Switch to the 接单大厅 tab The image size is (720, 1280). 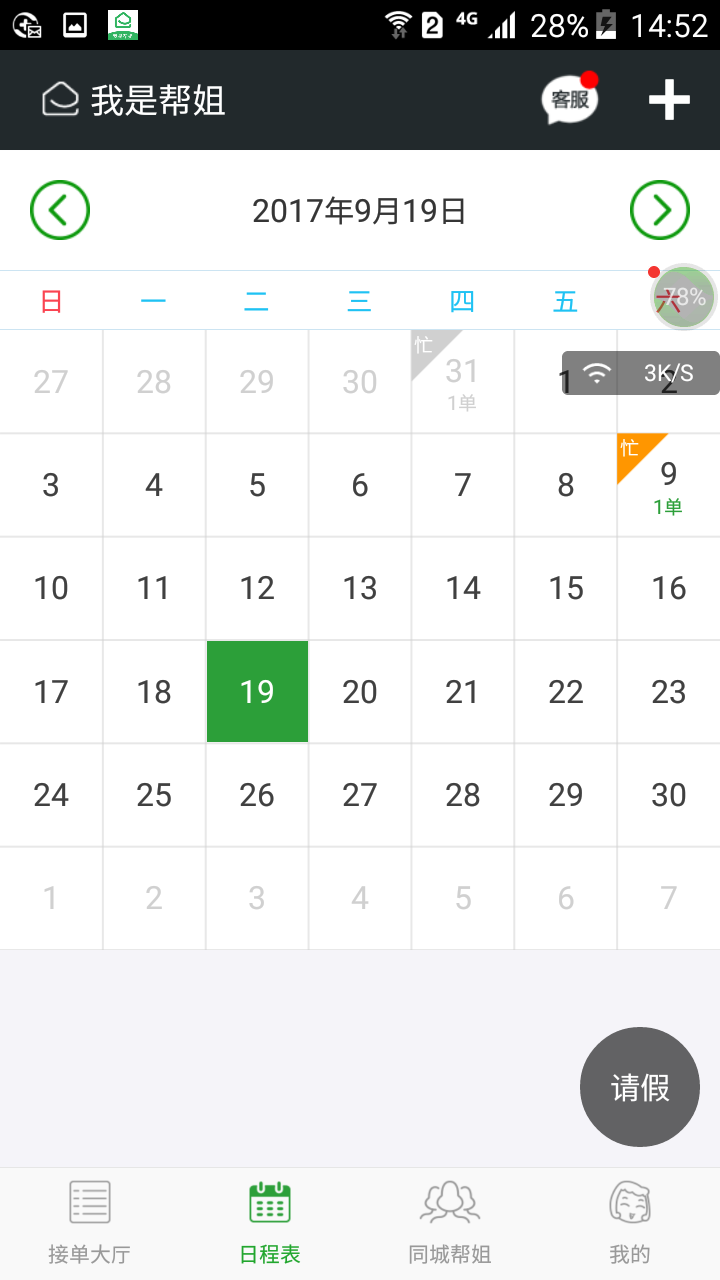(x=90, y=1222)
